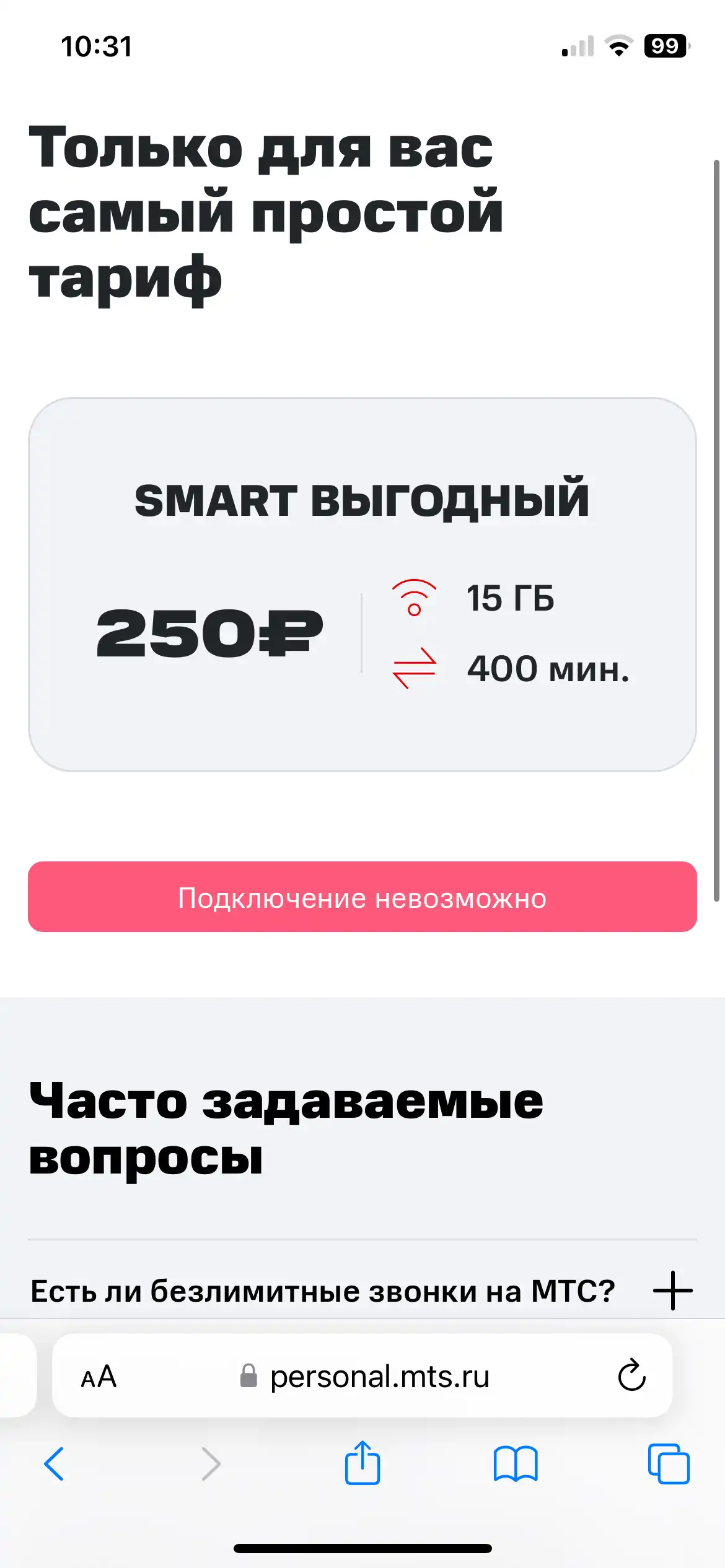Image resolution: width=725 pixels, height=1568 pixels.
Task: Open the AA reader options in Safari
Action: [x=99, y=1377]
